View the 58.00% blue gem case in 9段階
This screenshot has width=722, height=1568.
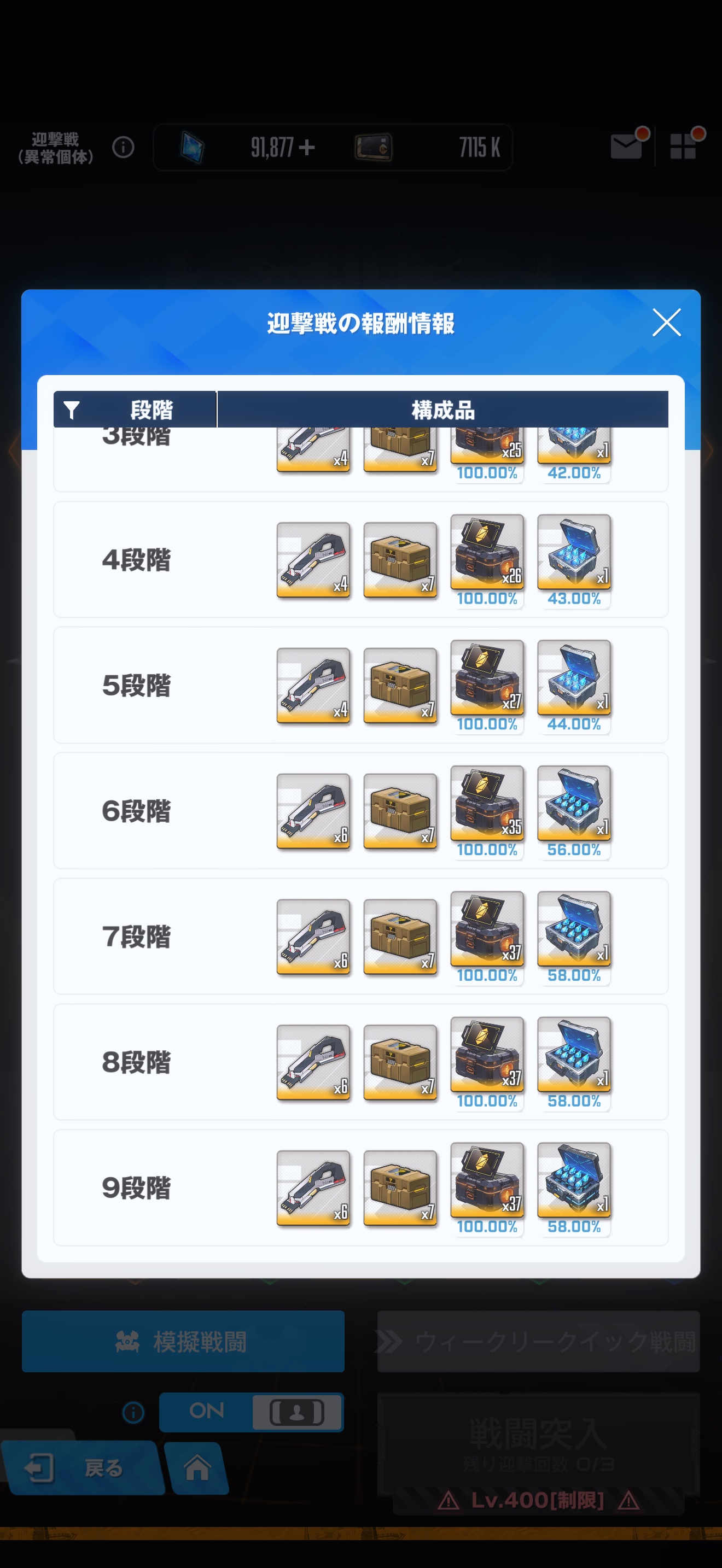573,1180
